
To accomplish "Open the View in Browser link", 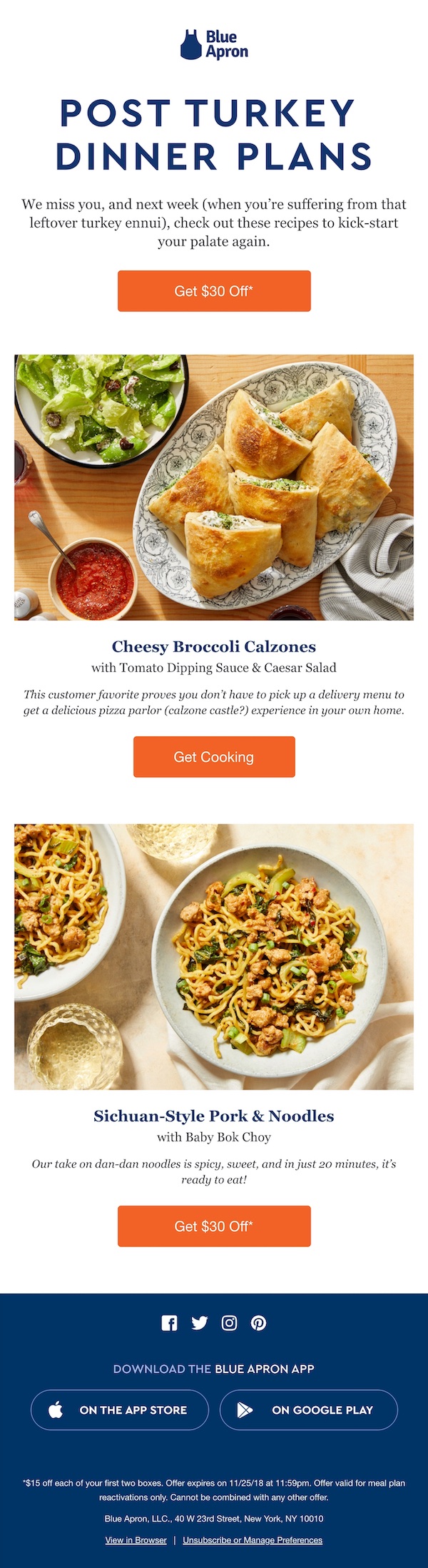I will click(x=136, y=1540).
